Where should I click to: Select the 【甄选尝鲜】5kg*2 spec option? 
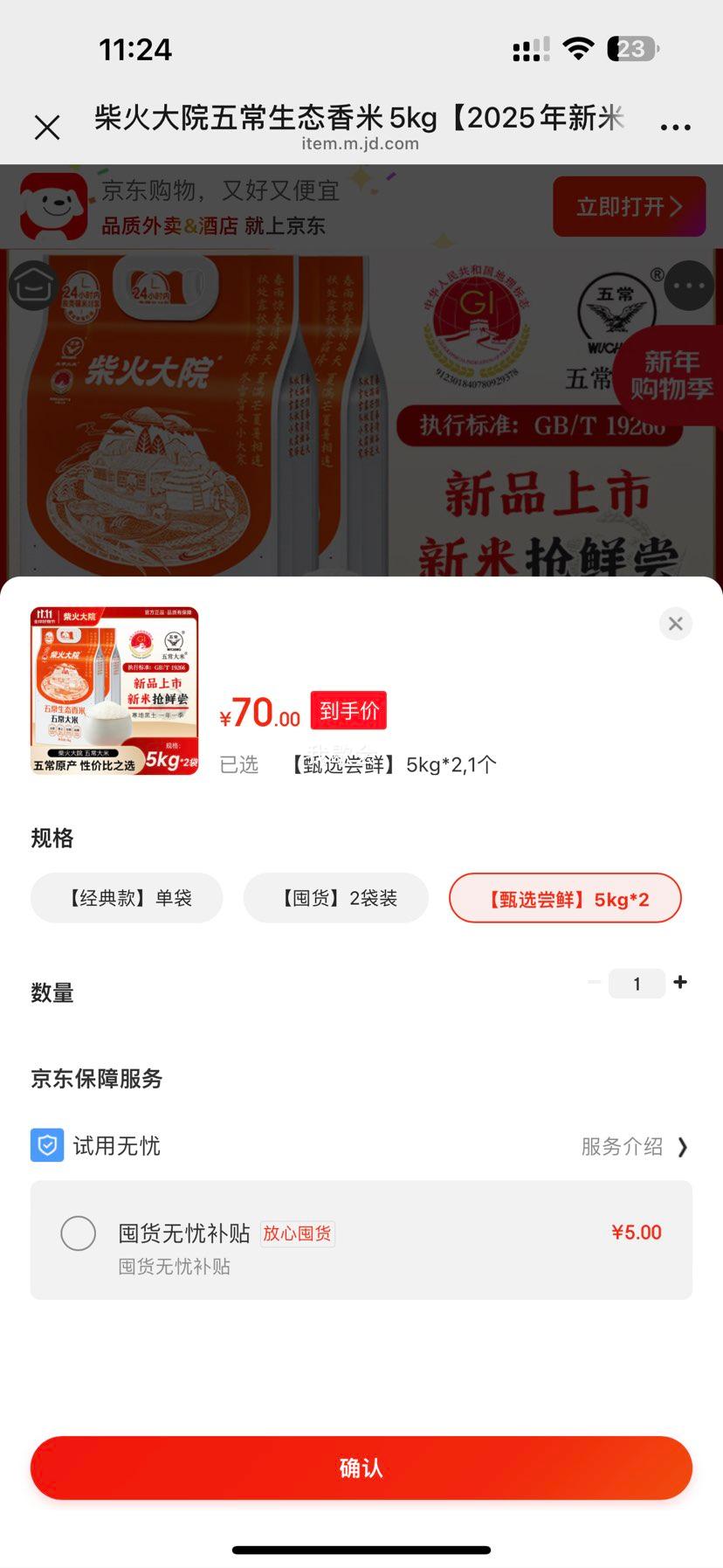point(564,897)
